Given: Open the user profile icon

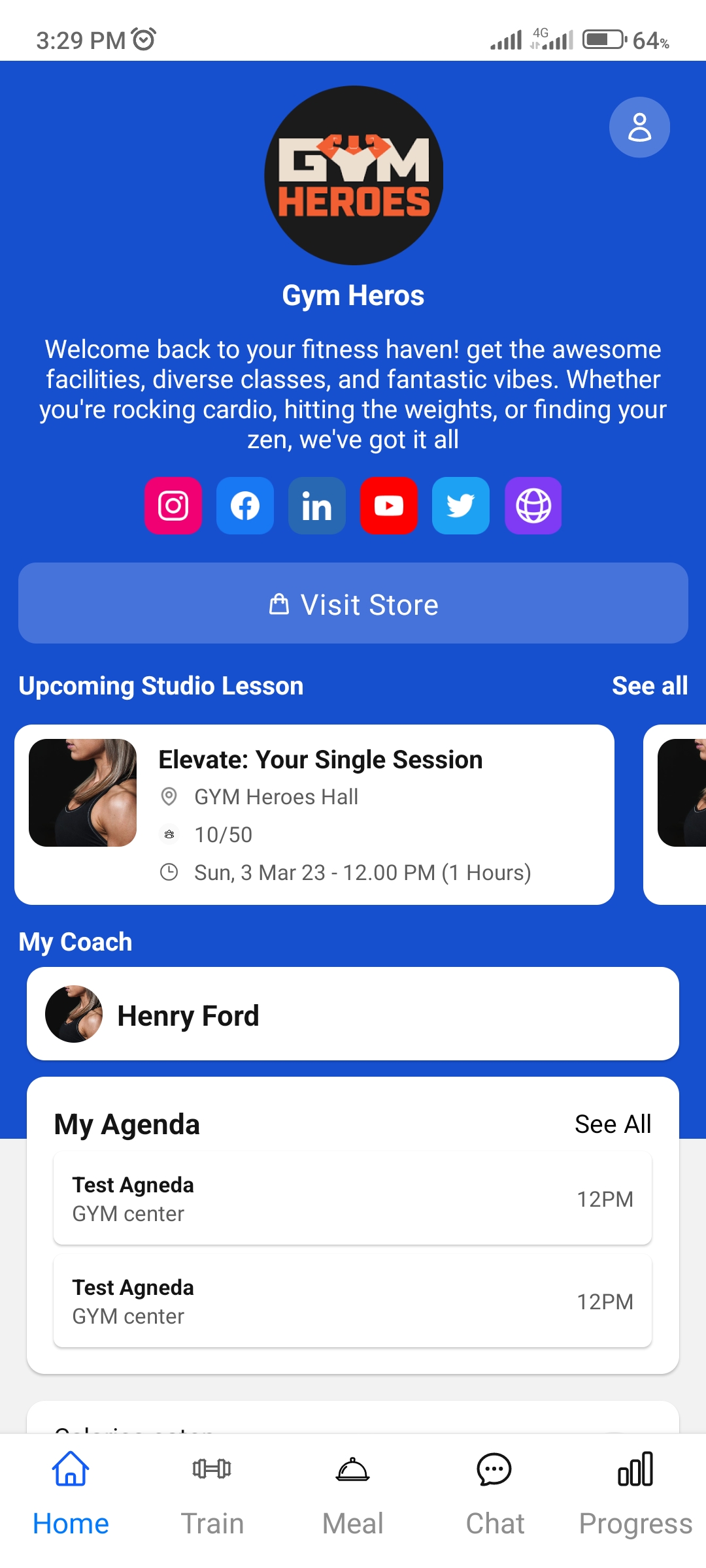Looking at the screenshot, I should click(639, 127).
